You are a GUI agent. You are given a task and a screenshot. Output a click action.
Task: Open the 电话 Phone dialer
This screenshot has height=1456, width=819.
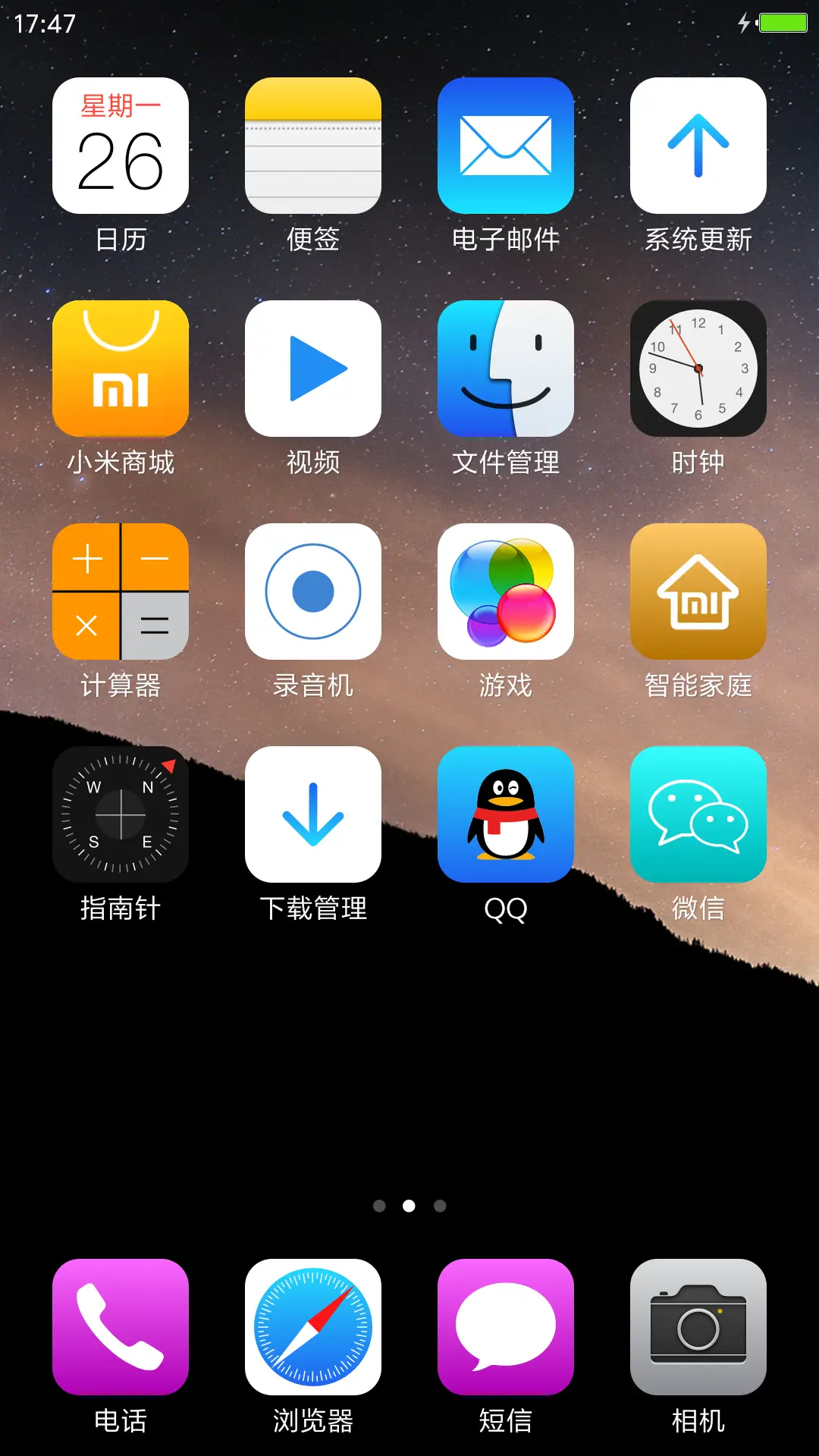coord(120,1329)
